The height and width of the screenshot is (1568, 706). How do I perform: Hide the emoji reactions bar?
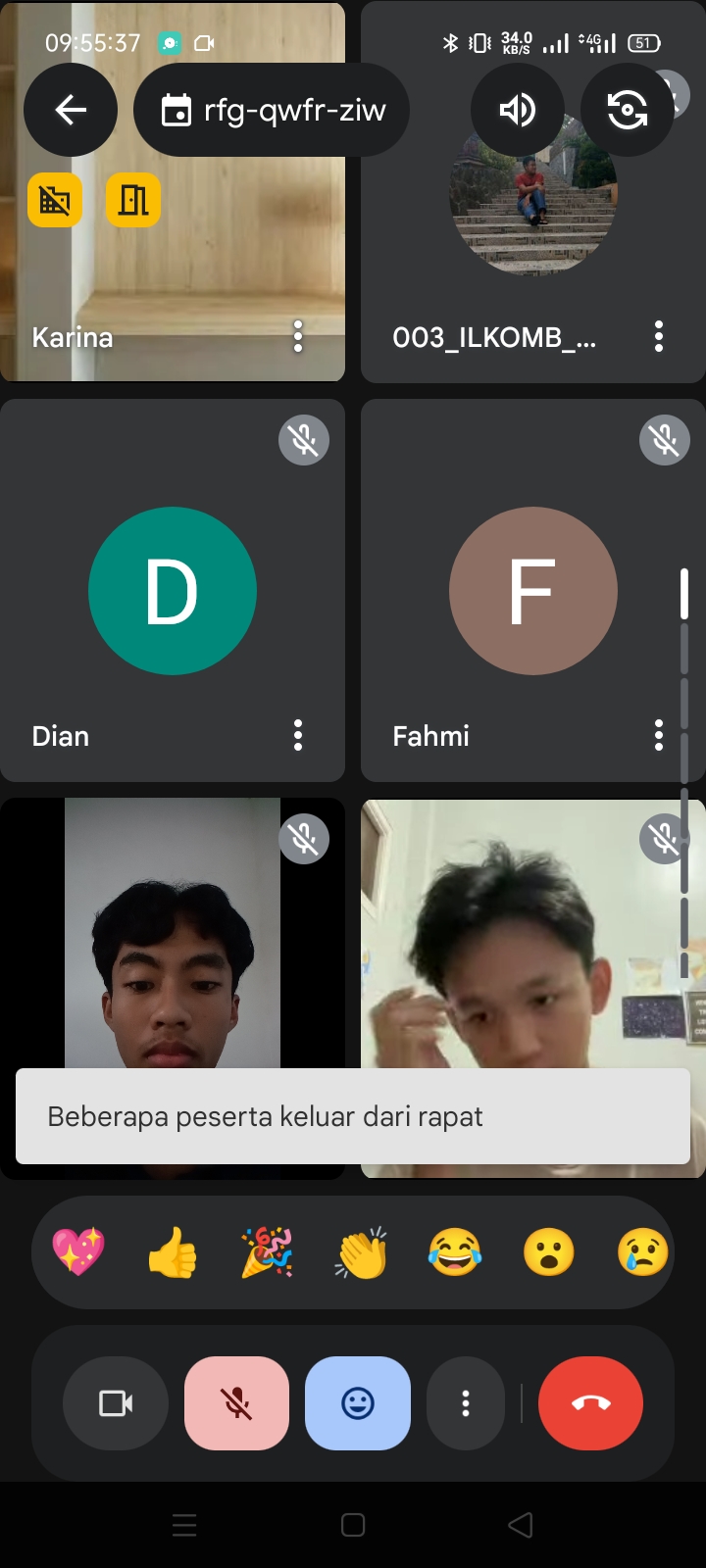pyautogui.click(x=358, y=1403)
